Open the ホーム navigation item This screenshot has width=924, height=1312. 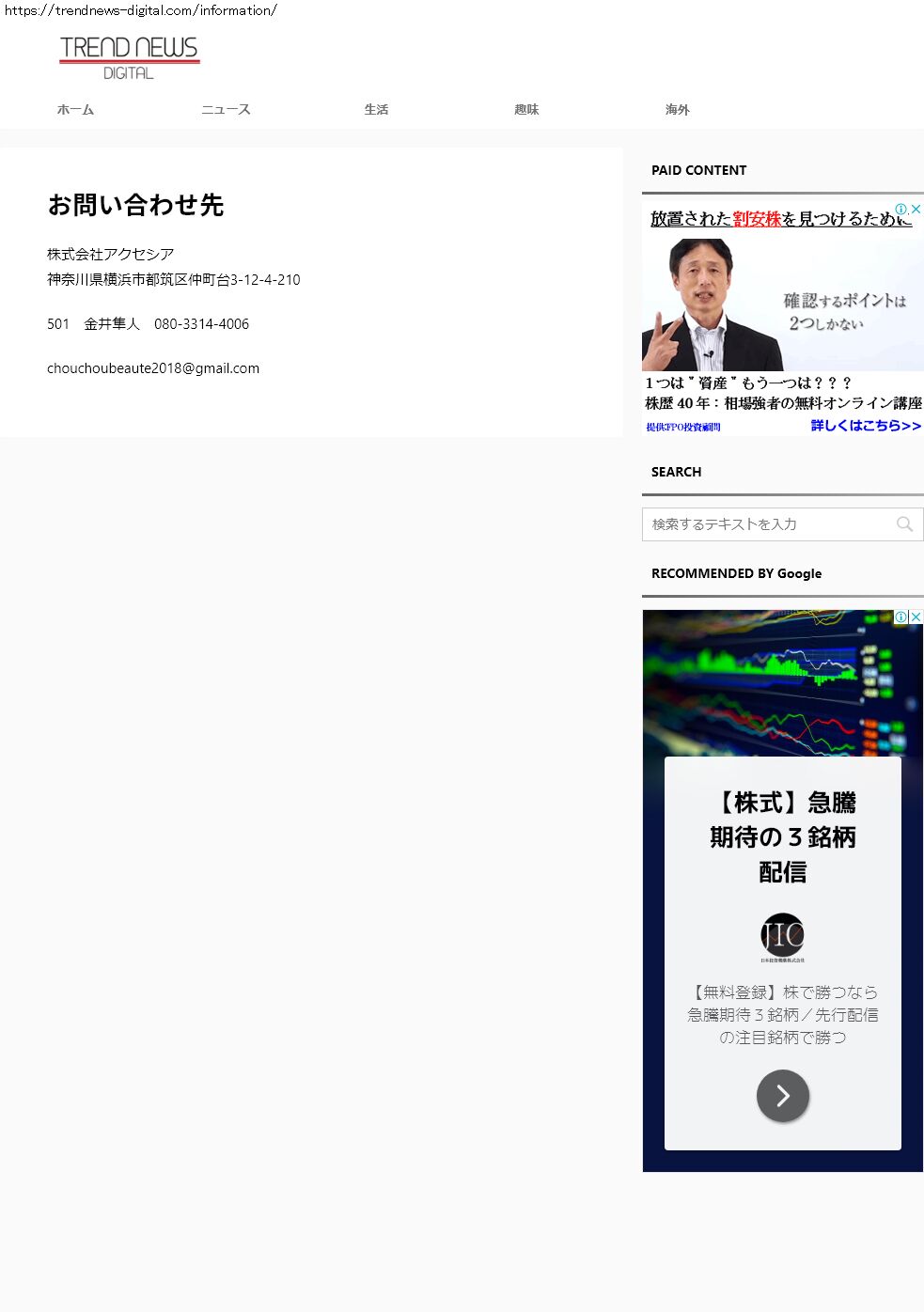[x=75, y=110]
